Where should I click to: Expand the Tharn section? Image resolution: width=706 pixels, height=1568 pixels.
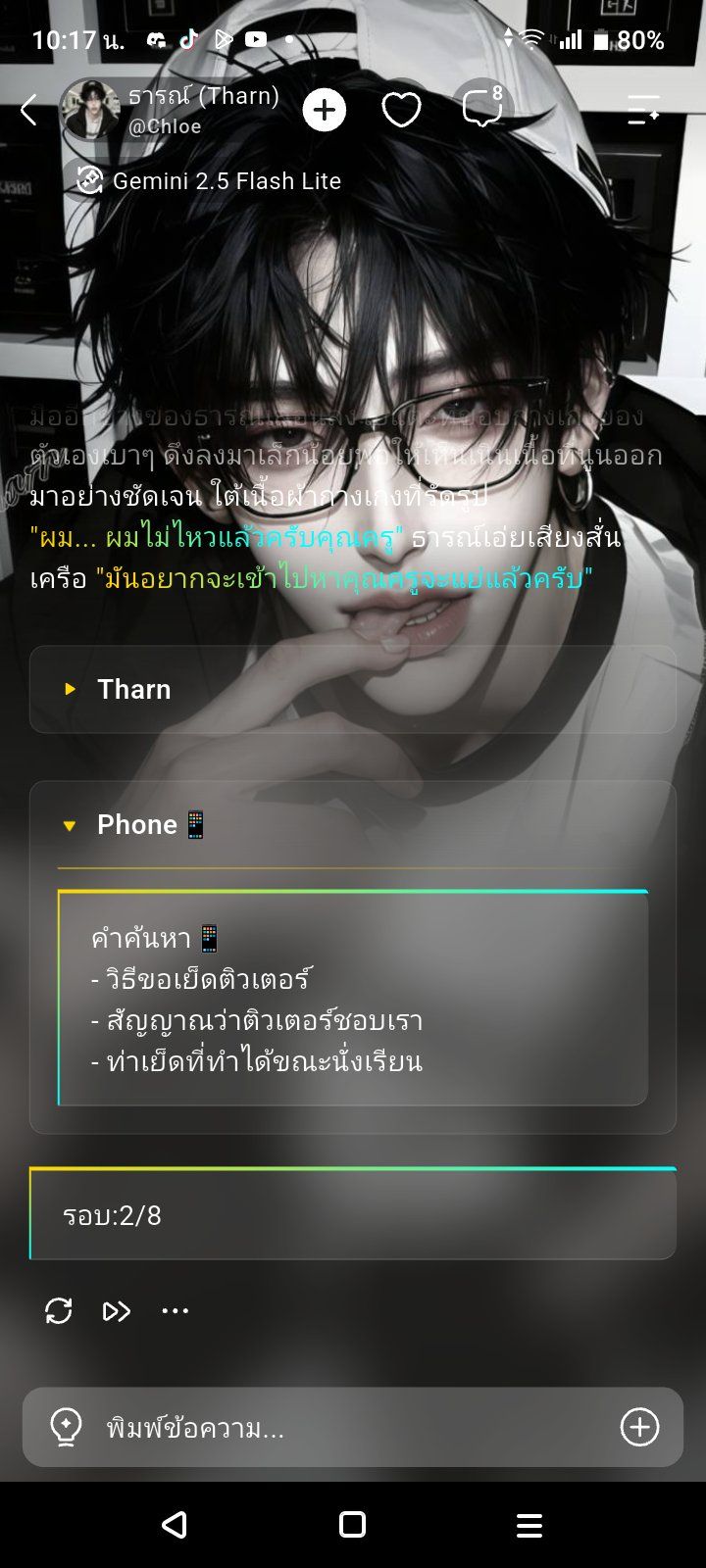pos(353,689)
